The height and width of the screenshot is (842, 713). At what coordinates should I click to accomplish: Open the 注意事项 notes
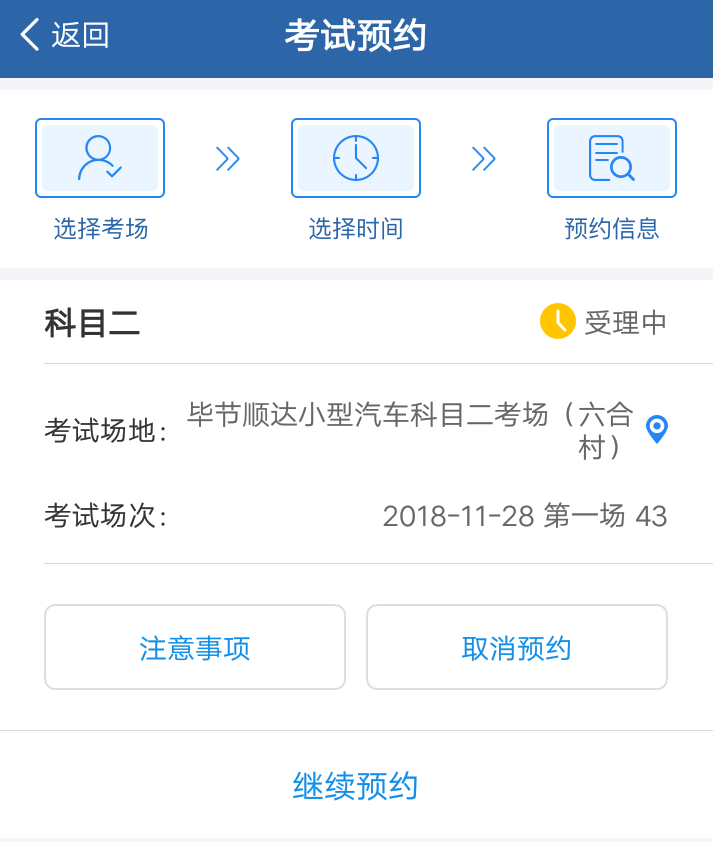[x=195, y=648]
